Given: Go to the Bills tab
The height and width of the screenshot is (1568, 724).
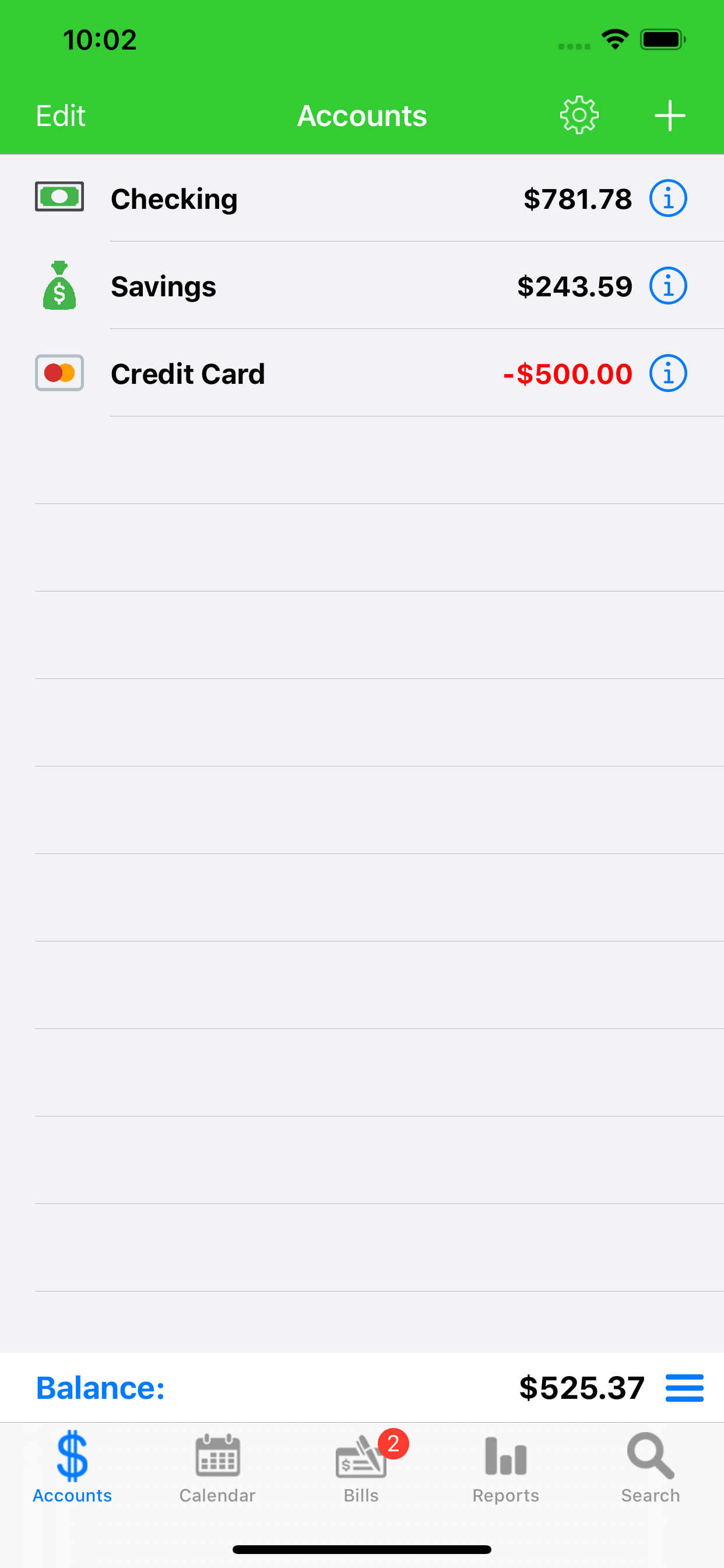Looking at the screenshot, I should pos(361,1467).
